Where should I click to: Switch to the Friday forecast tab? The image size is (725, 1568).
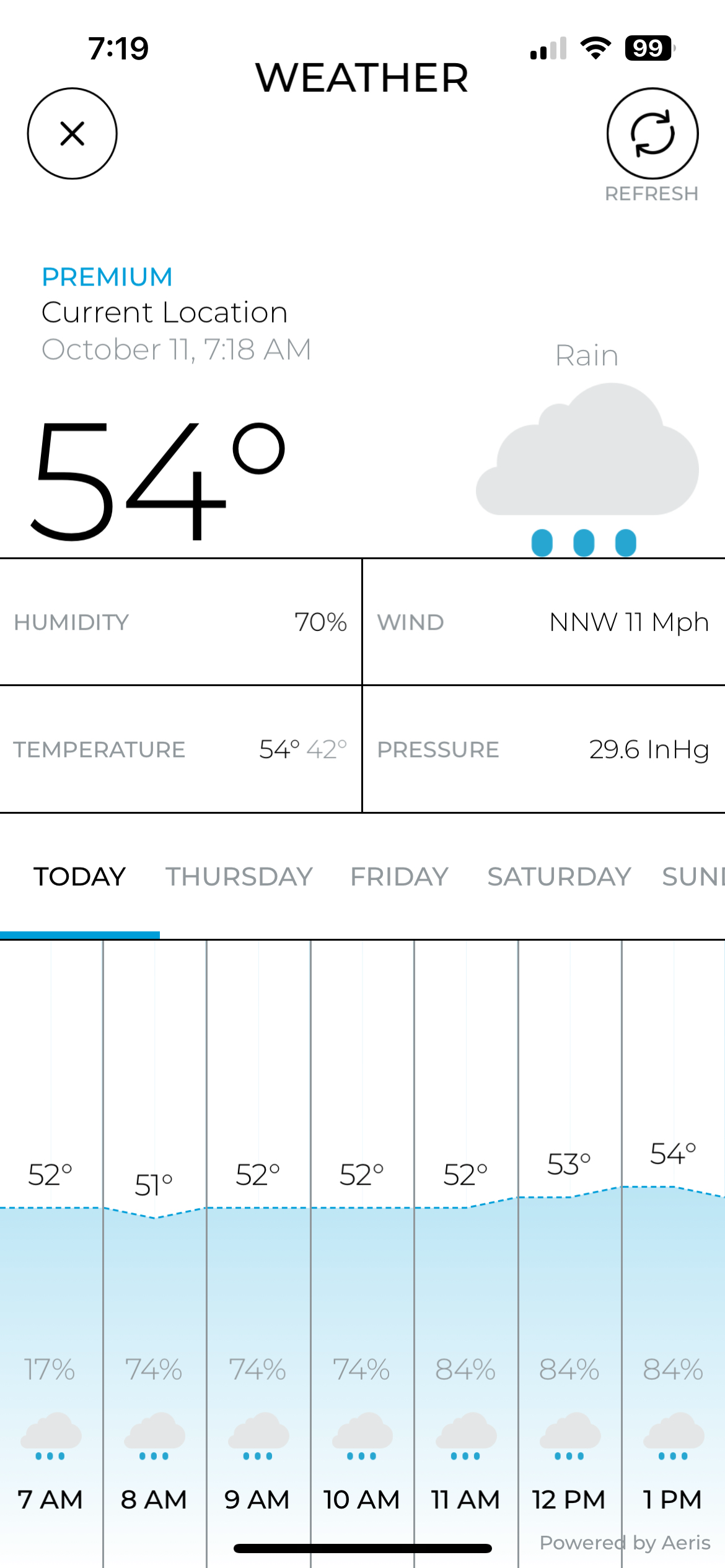pos(399,877)
